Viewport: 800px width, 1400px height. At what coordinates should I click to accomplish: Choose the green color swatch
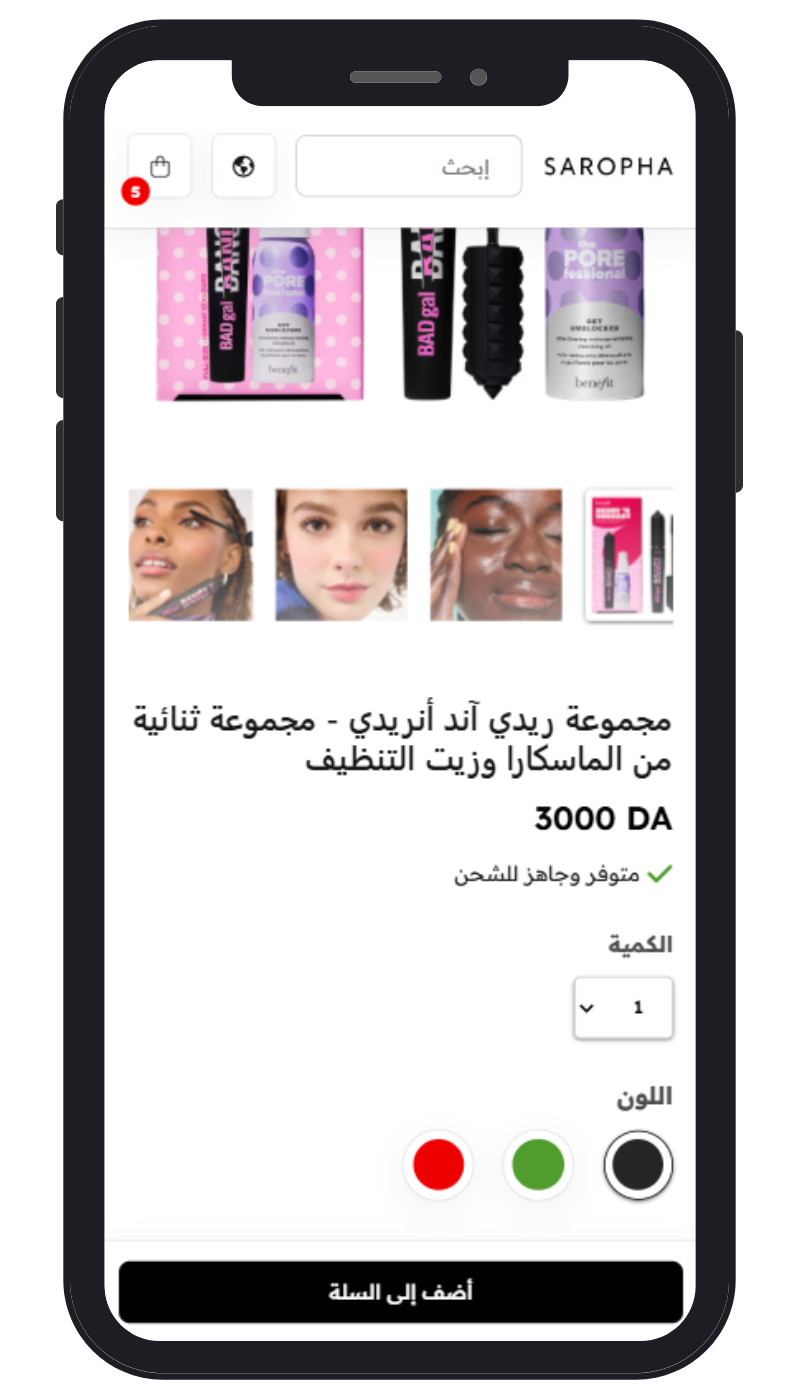[538, 1165]
